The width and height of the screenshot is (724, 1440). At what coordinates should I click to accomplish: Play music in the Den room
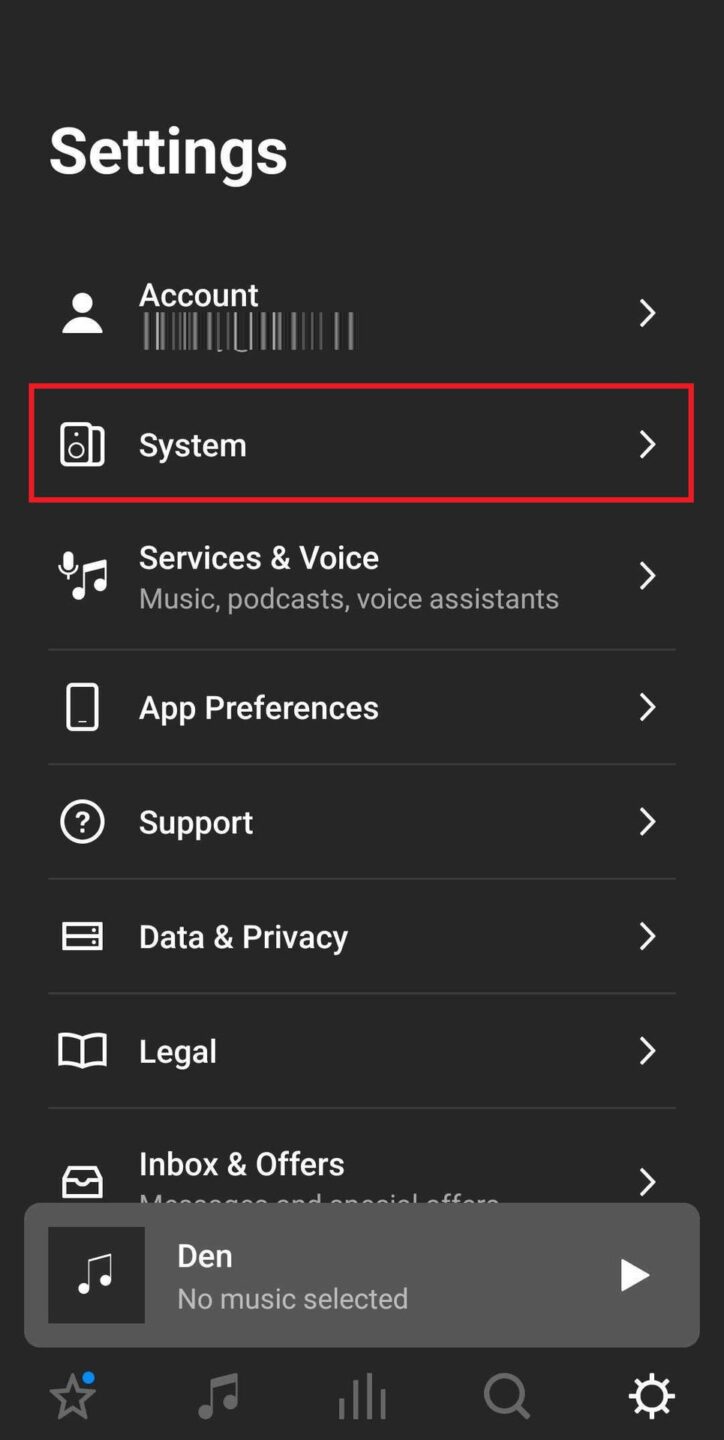point(634,1275)
